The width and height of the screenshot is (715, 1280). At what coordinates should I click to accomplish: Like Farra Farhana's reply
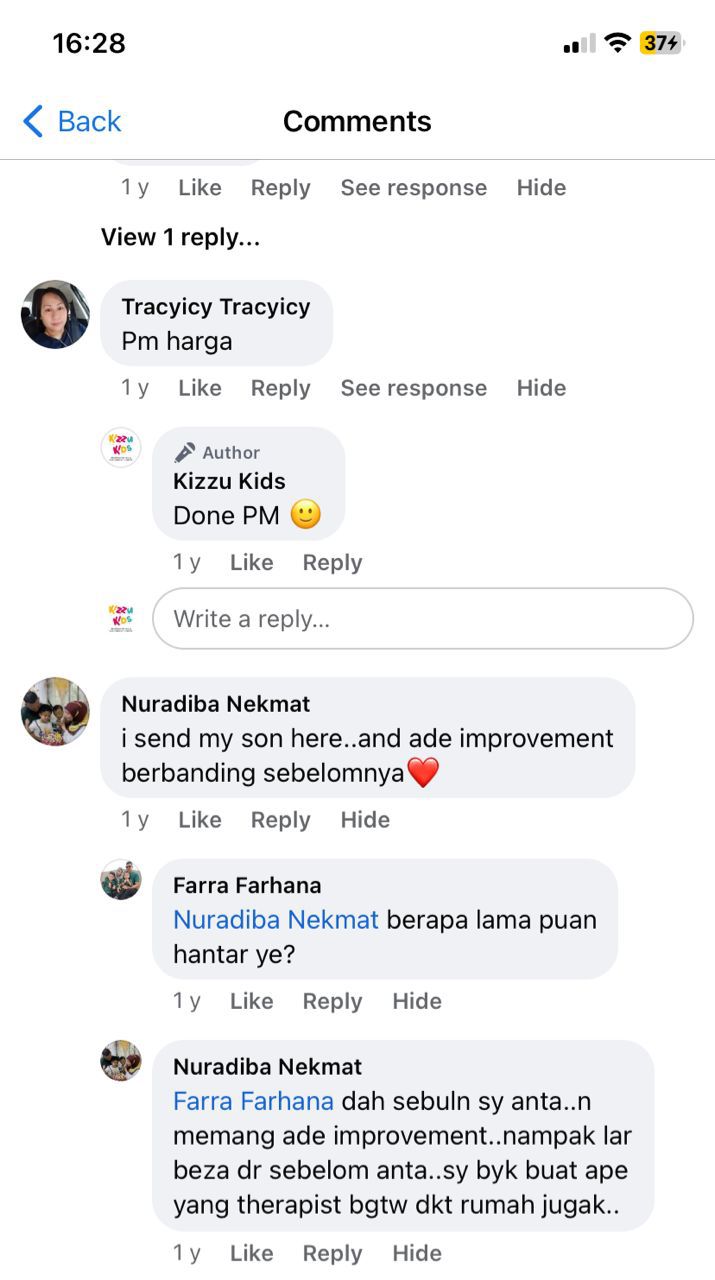(x=251, y=1001)
